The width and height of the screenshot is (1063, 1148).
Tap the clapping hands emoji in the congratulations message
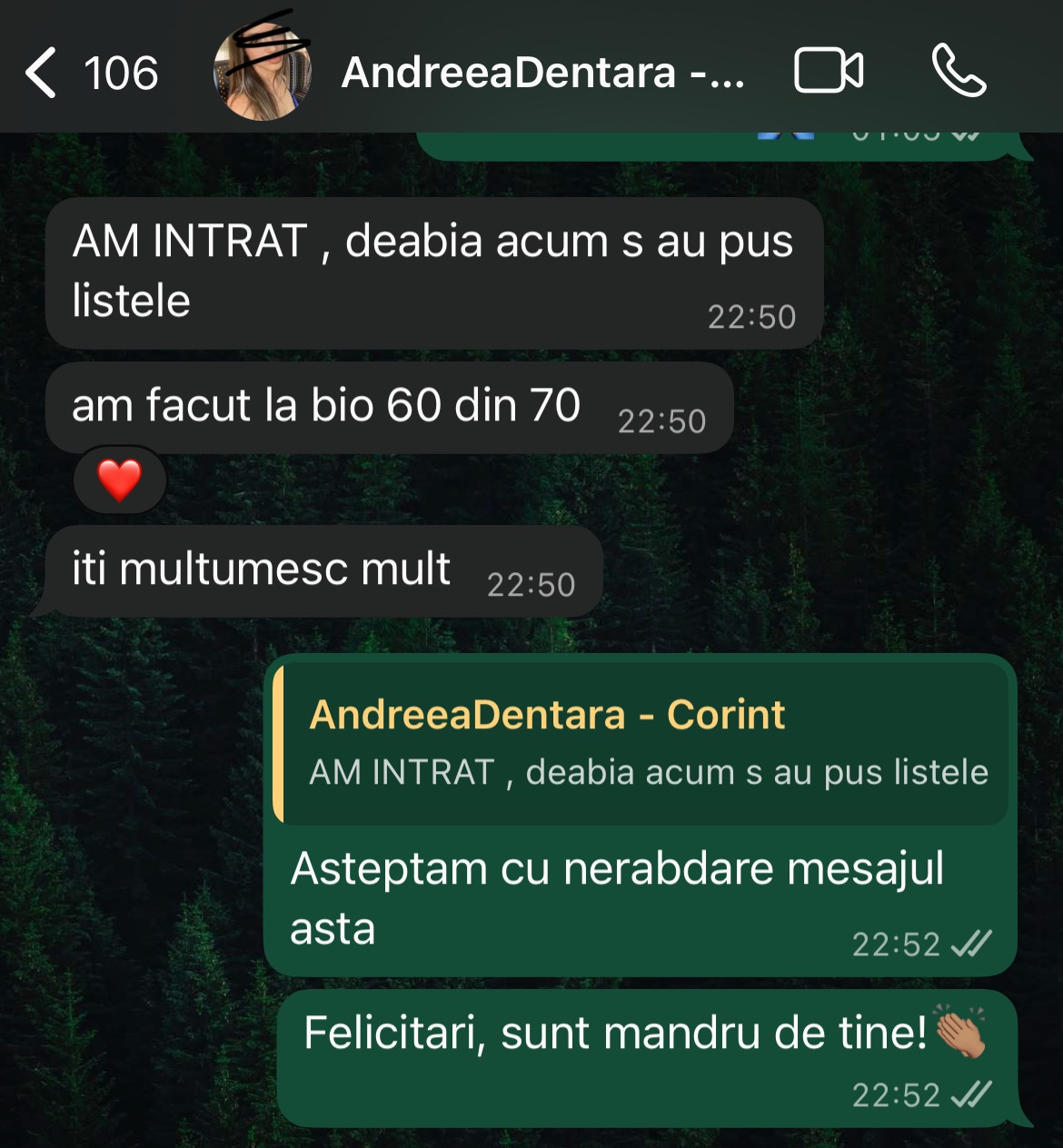959,1031
